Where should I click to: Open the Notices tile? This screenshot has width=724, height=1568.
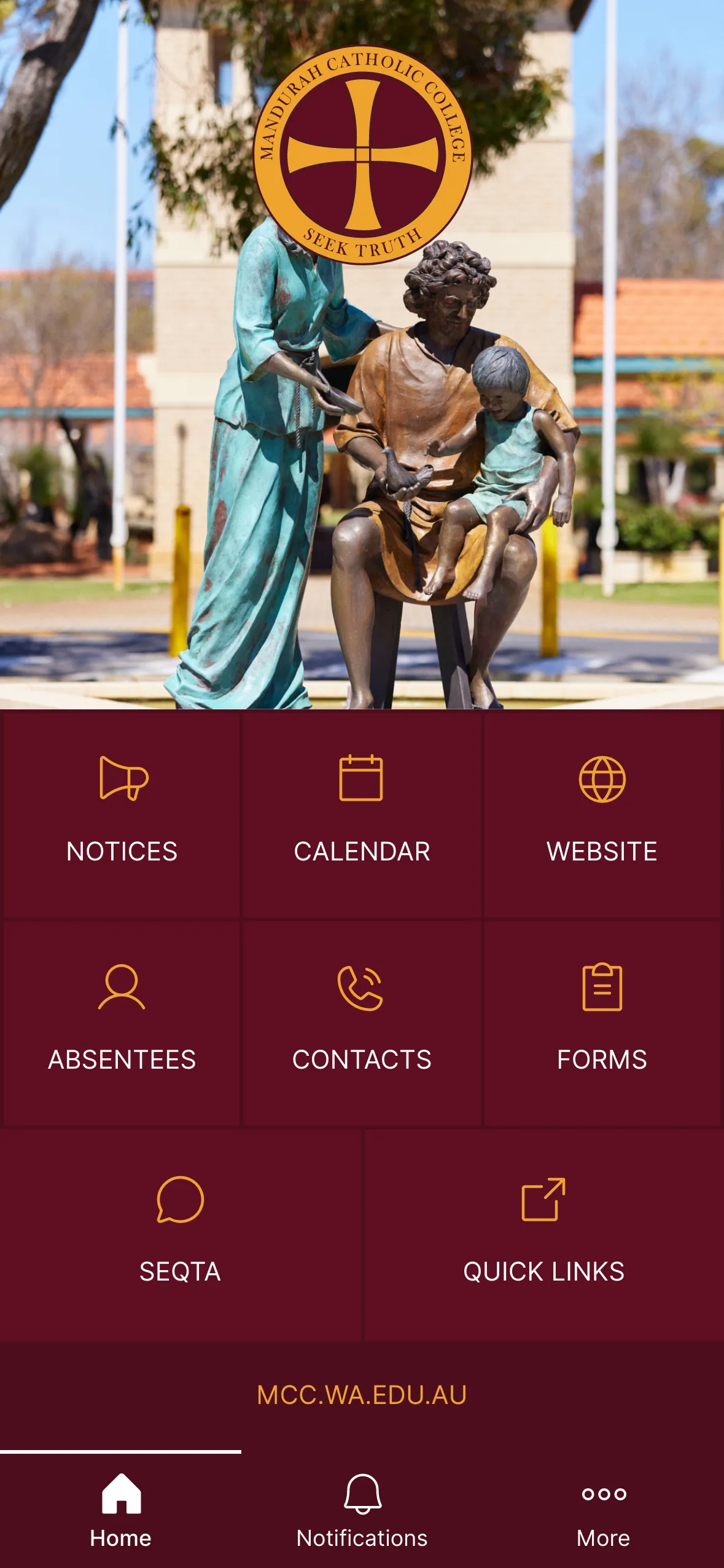pos(122,814)
